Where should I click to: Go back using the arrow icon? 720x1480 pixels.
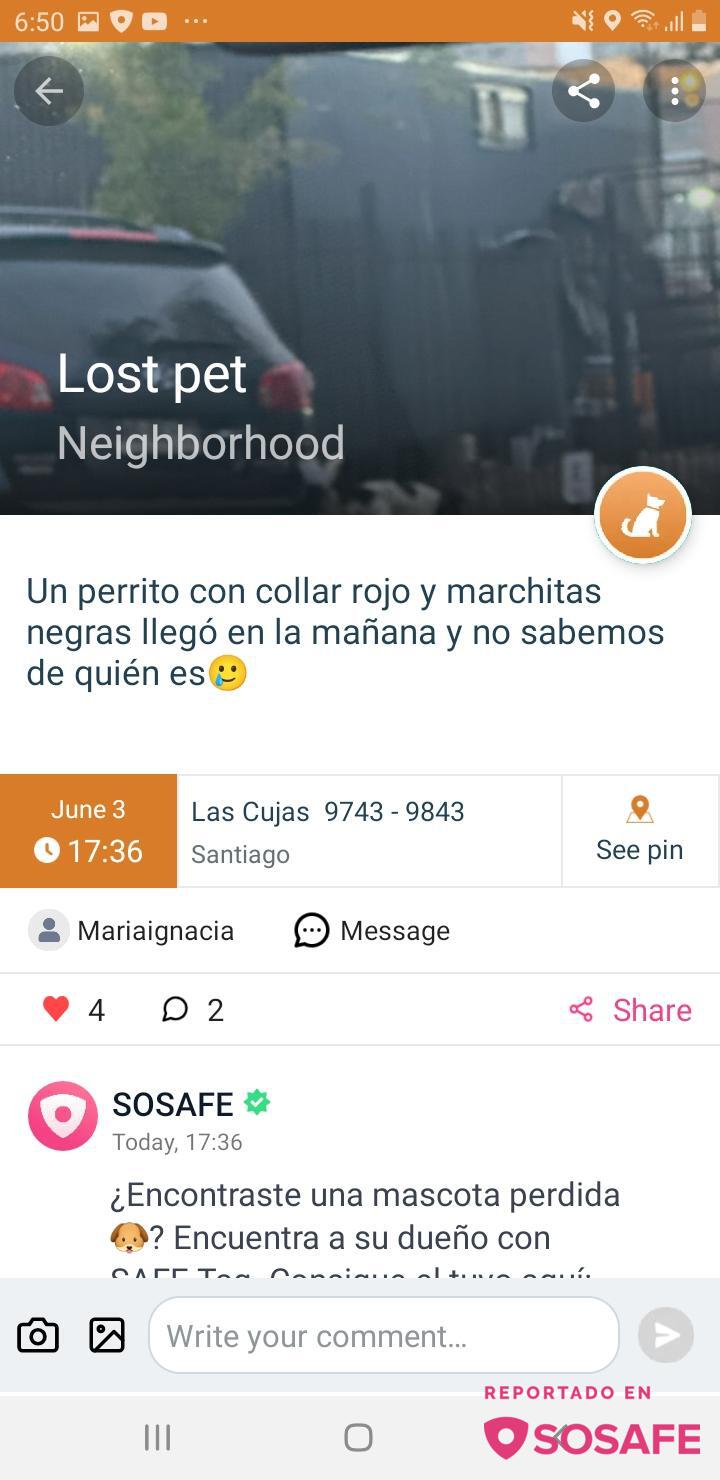coord(48,91)
